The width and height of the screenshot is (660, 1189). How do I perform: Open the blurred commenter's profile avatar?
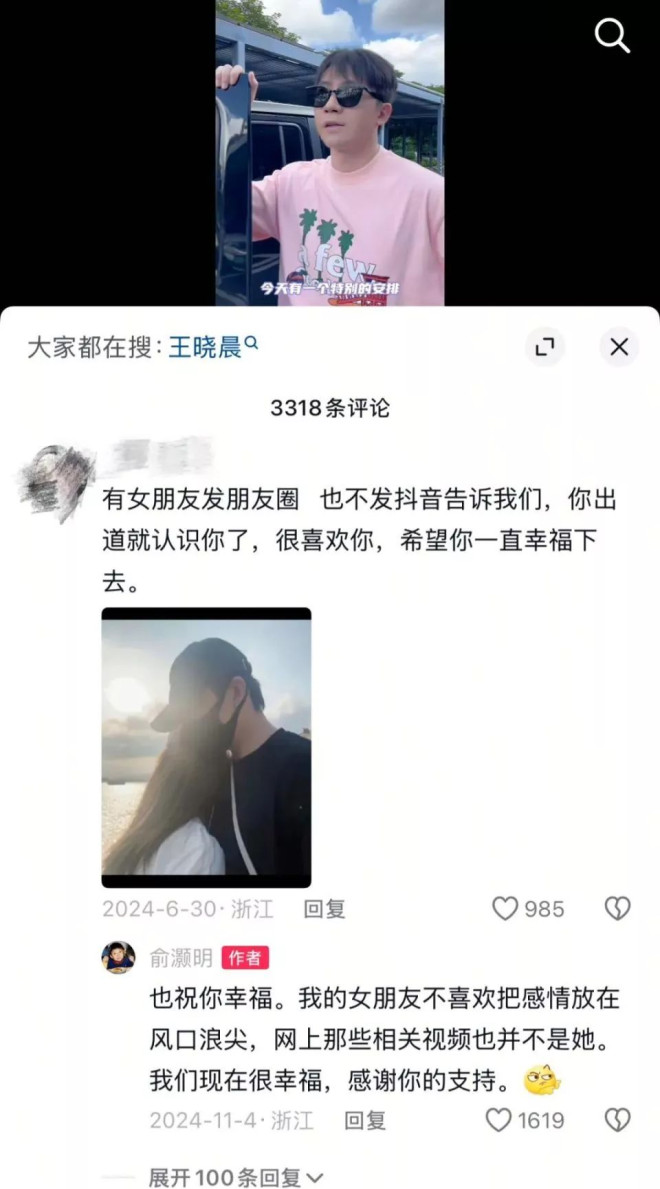pos(57,480)
